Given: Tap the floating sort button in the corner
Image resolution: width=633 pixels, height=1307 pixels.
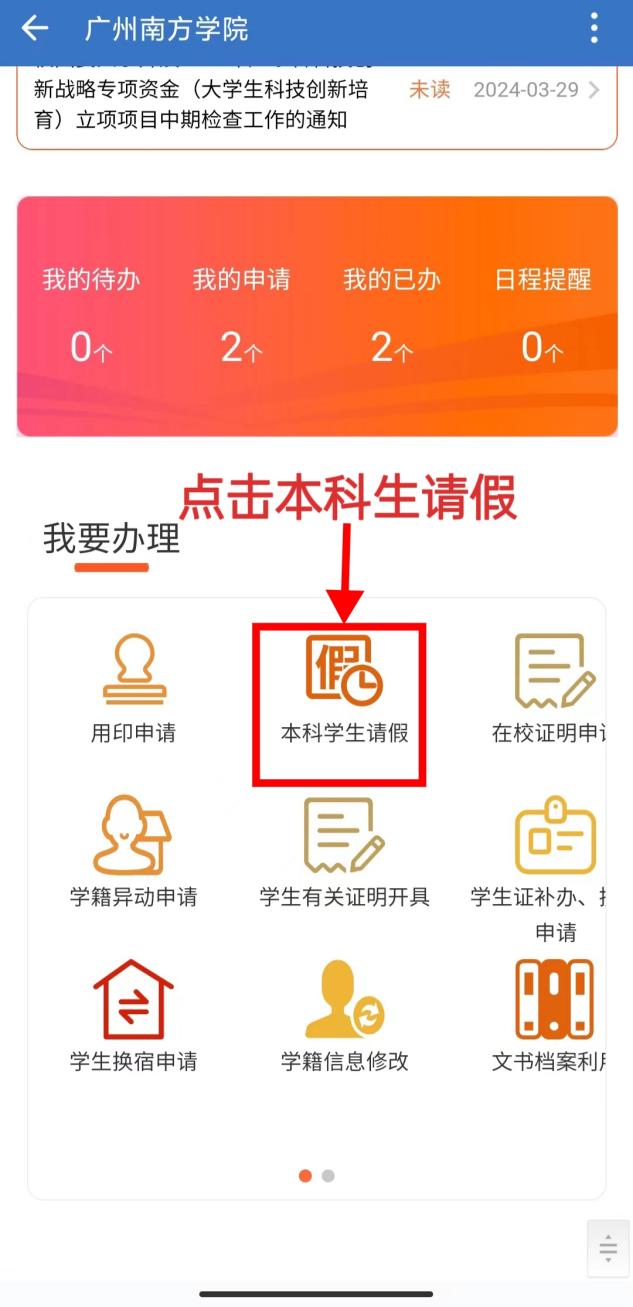Looking at the screenshot, I should tap(608, 1248).
